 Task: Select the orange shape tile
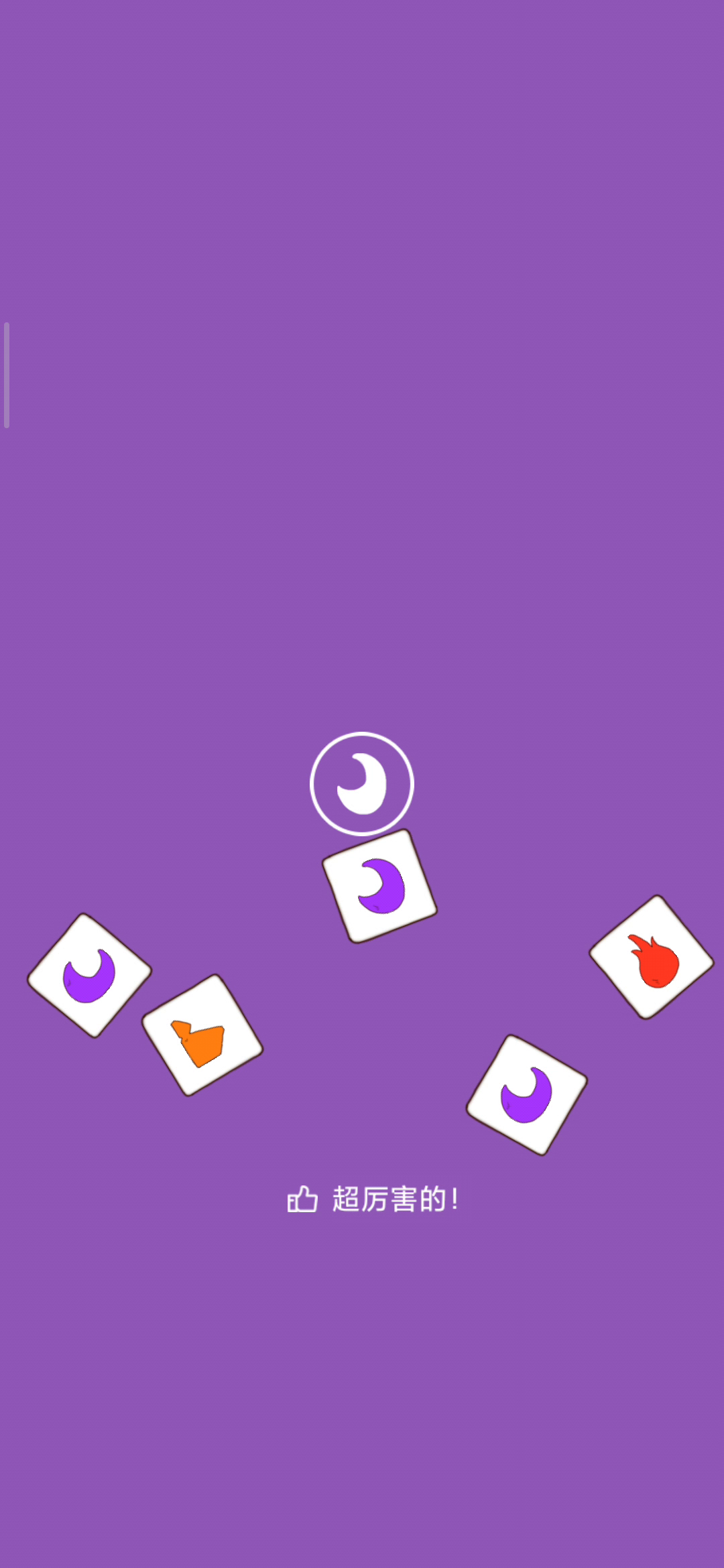coord(202,1035)
